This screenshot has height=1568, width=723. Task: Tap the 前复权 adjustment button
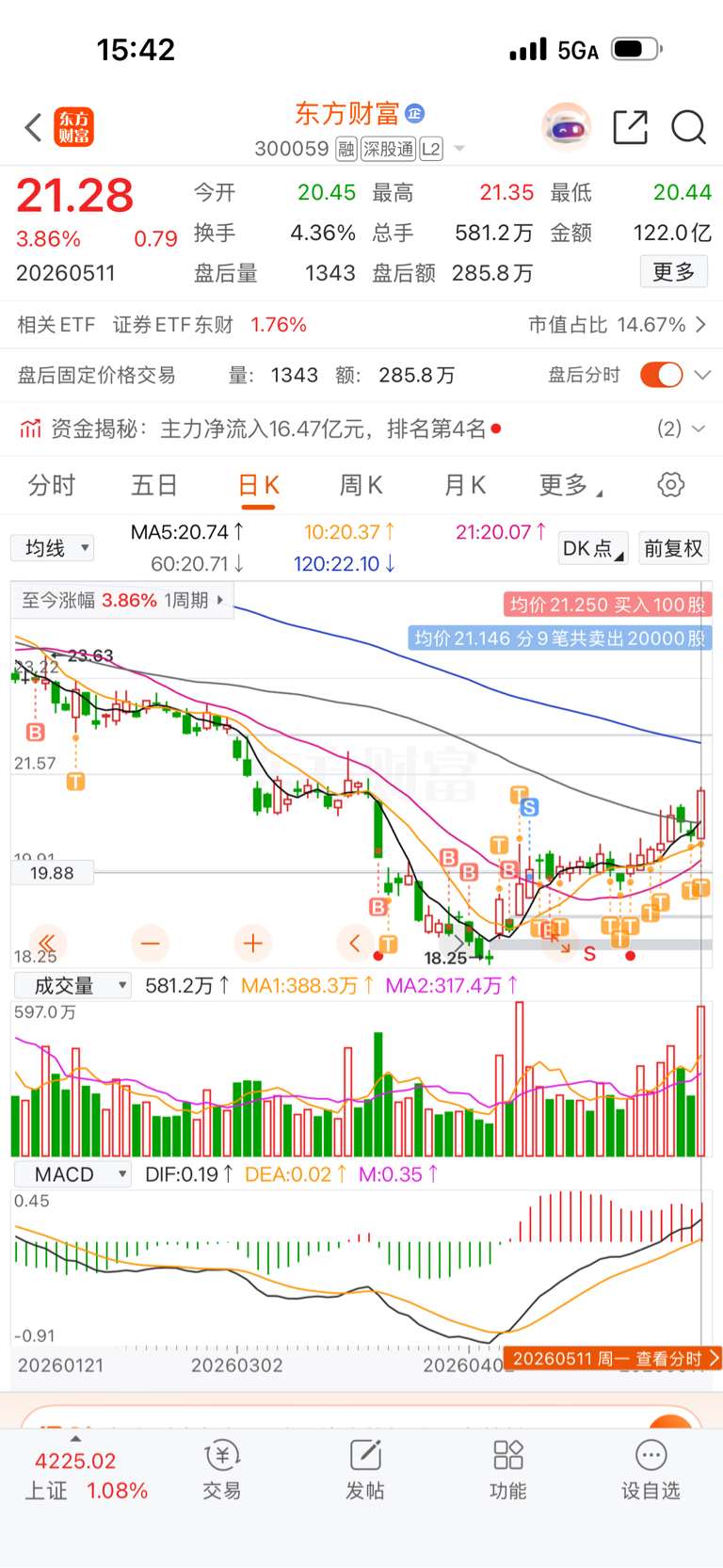673,548
